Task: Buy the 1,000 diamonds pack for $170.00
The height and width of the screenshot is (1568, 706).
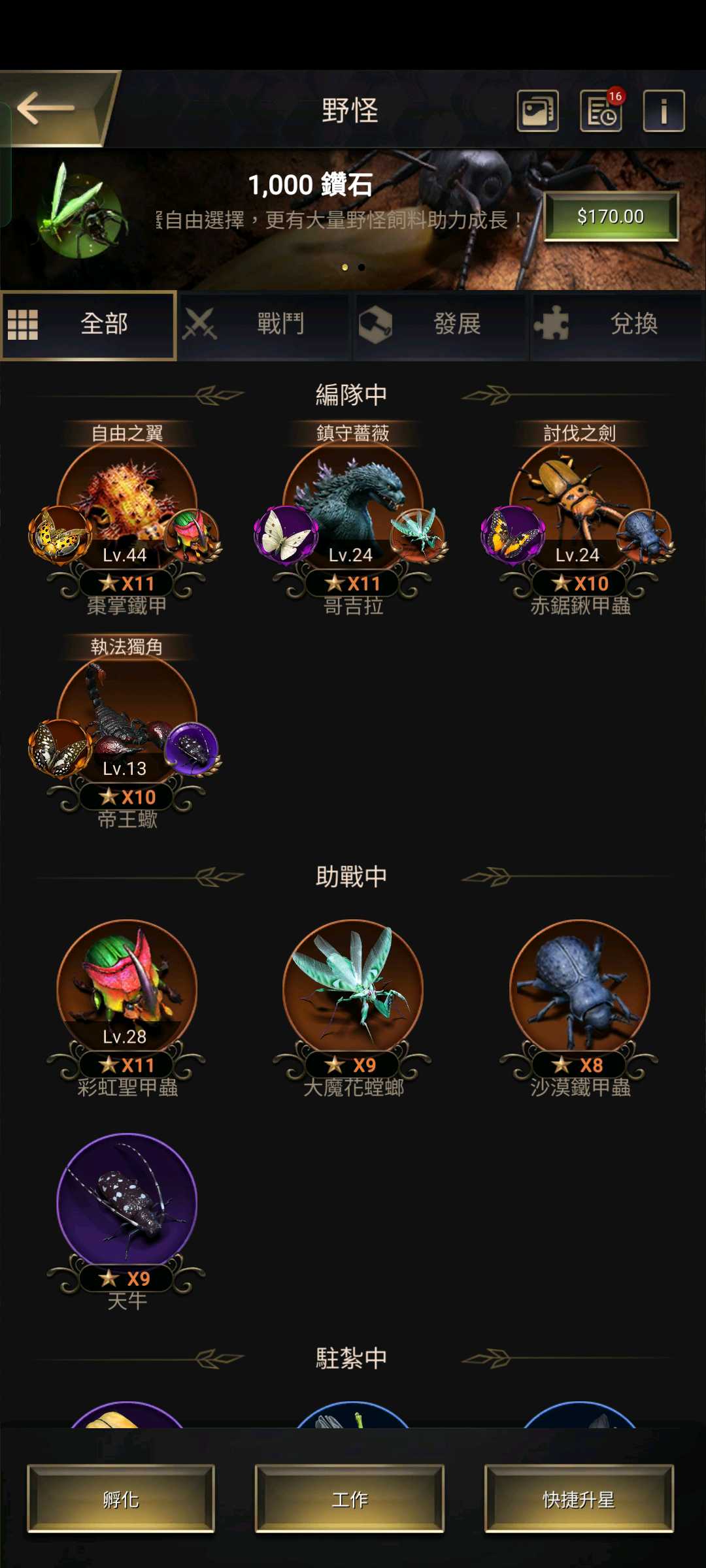Action: [611, 216]
